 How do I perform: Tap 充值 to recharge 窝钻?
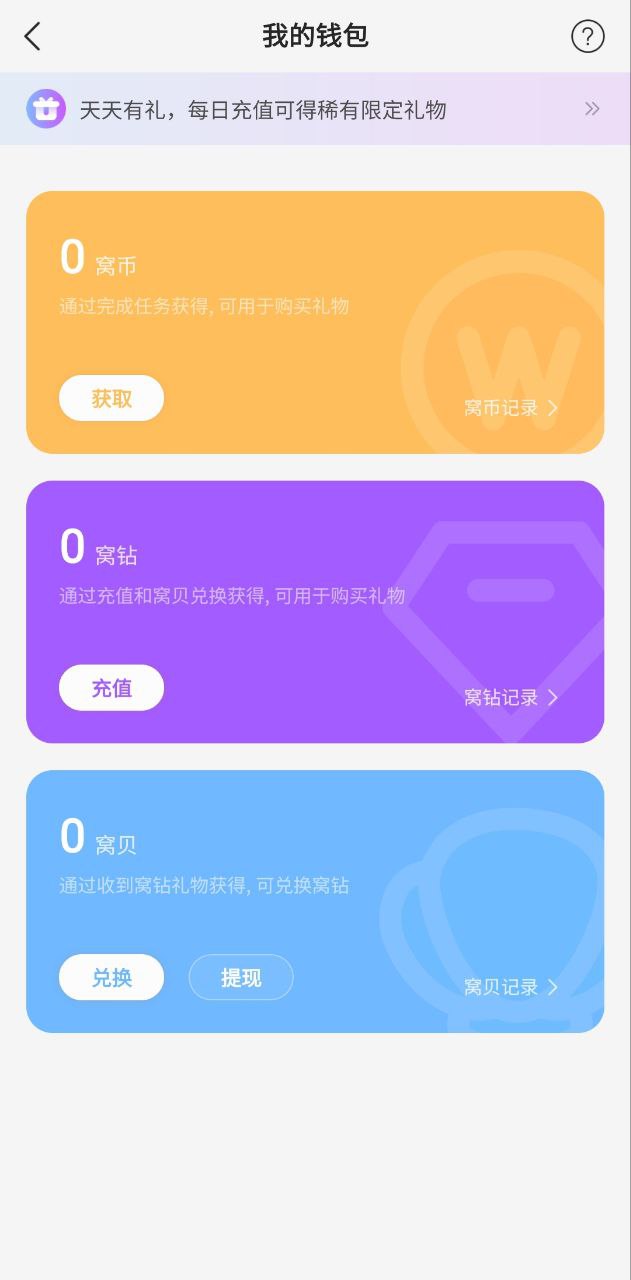coord(111,688)
